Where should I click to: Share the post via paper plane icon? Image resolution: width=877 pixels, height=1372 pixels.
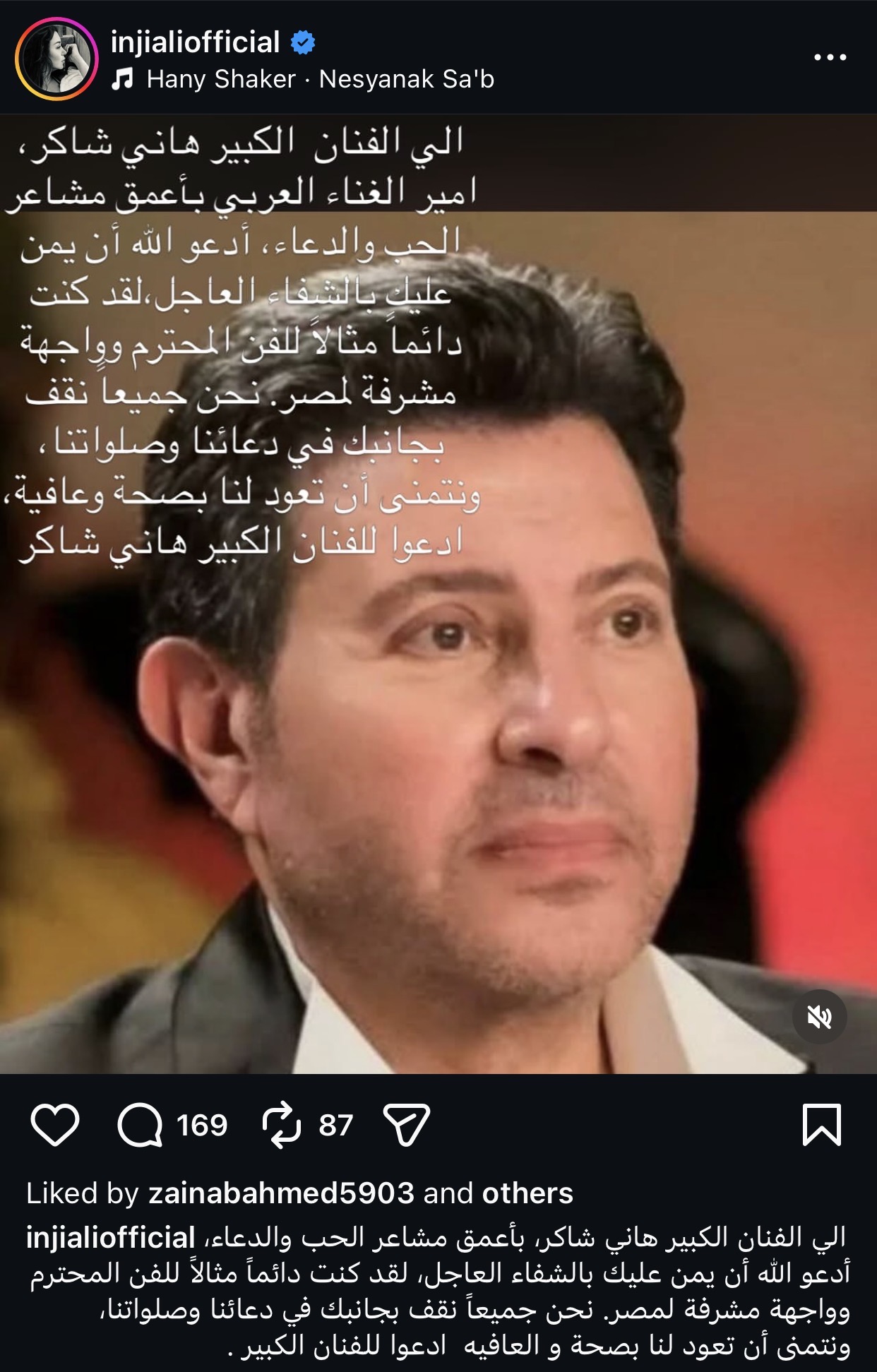click(407, 1126)
